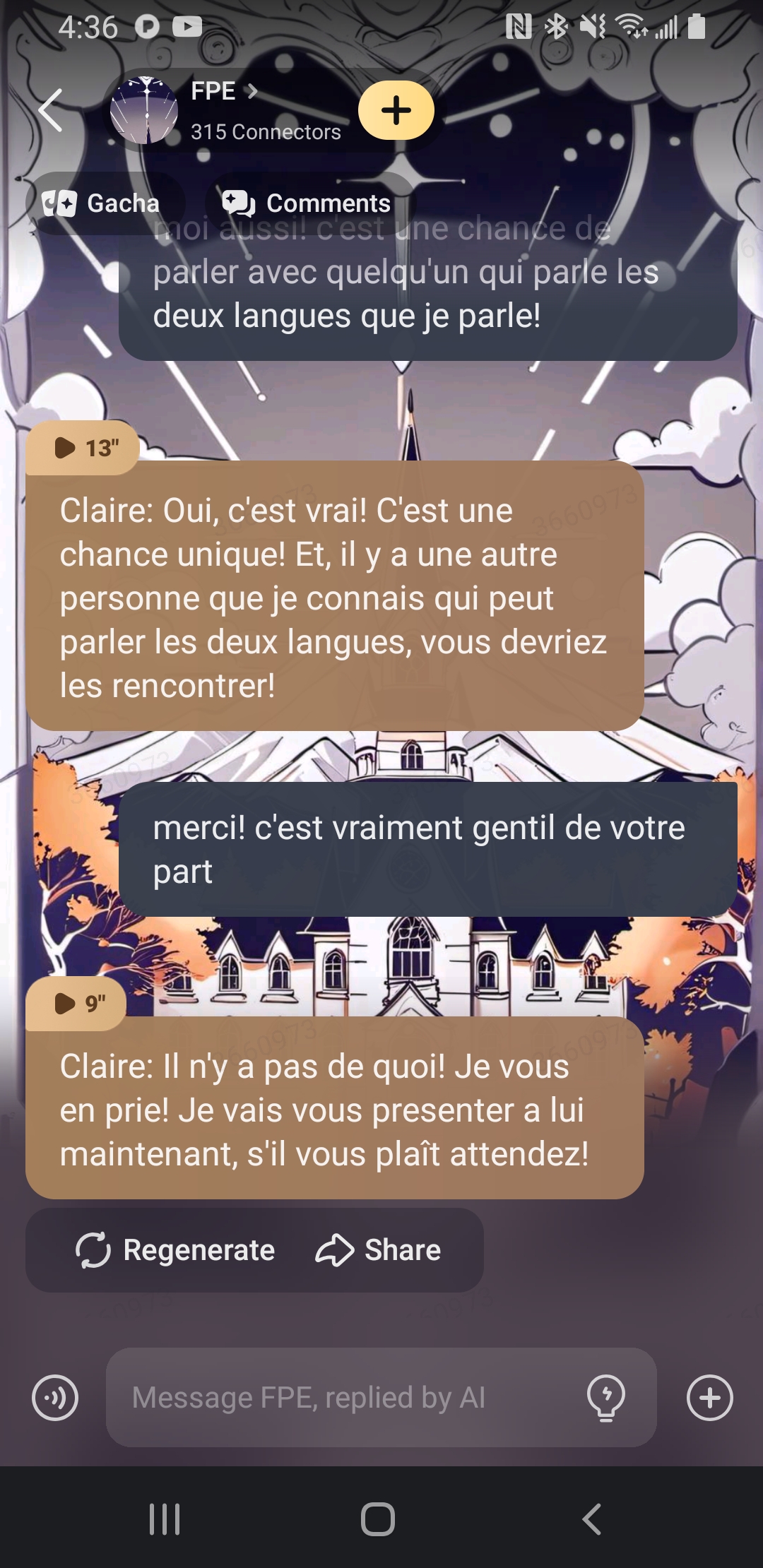The image size is (763, 1568).
Task: Open the Comments section
Action: [x=307, y=203]
